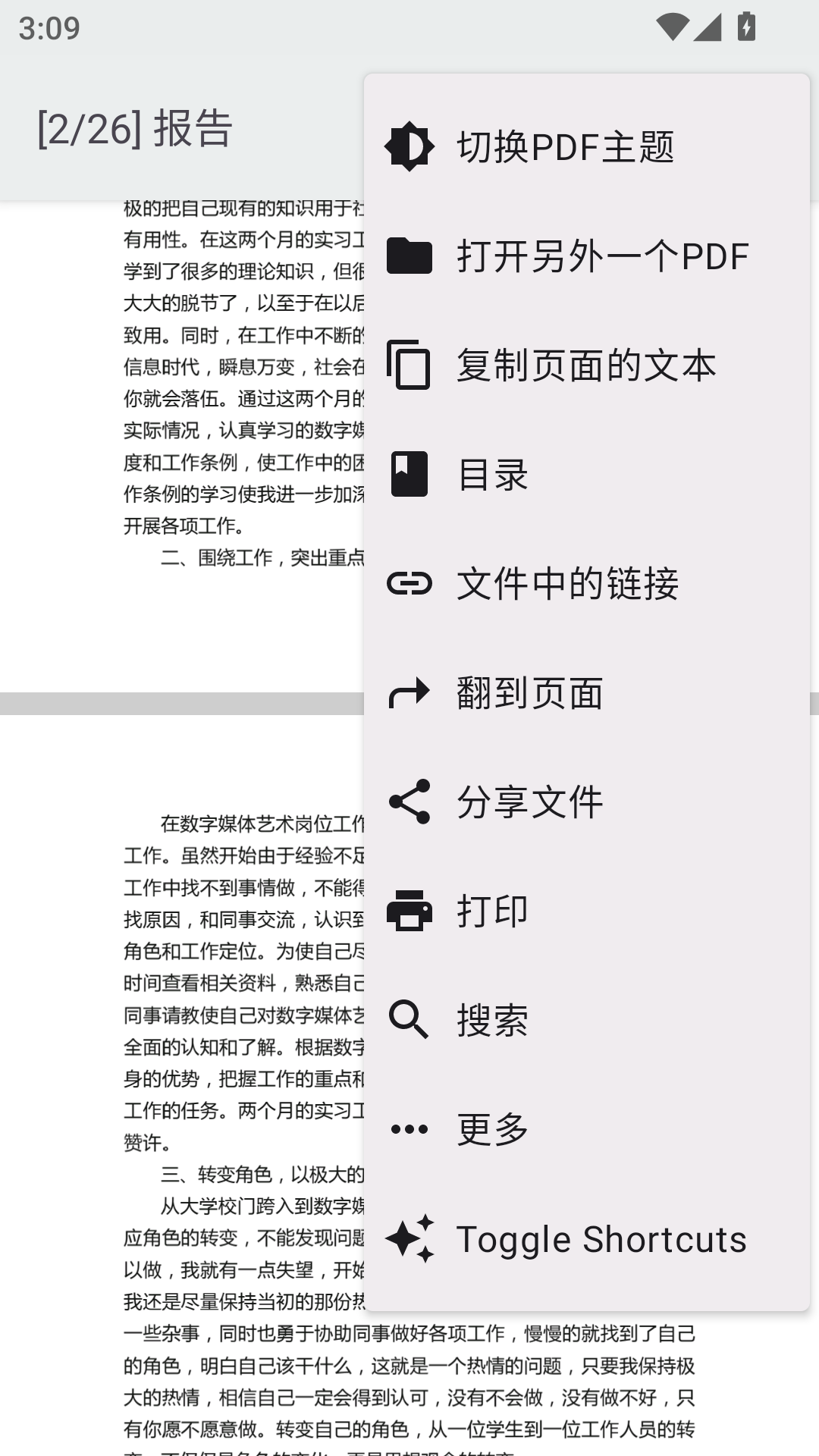Share the file via 分享文件
Image resolution: width=819 pixels, height=1456 pixels.
pos(587,802)
